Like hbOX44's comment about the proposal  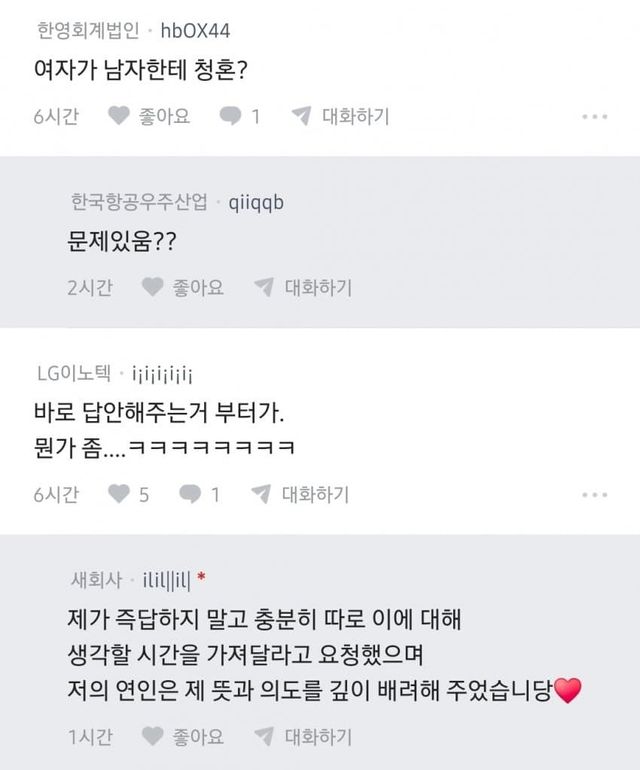coord(148,116)
